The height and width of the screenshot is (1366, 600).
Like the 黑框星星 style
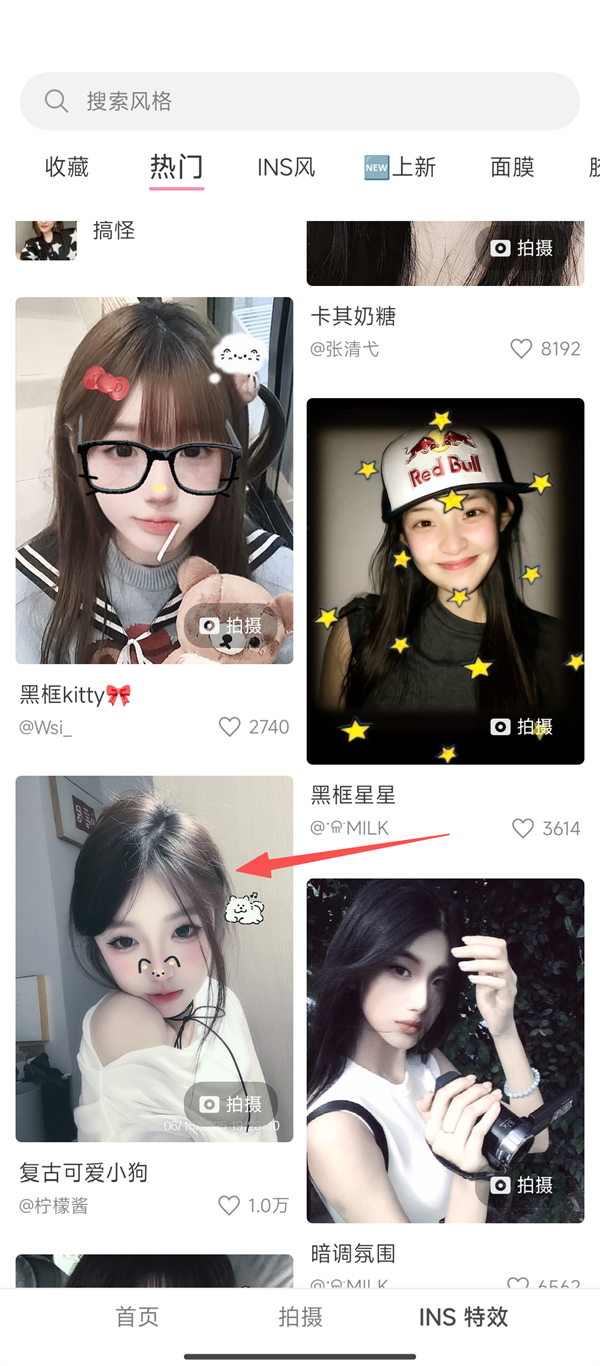(x=522, y=828)
